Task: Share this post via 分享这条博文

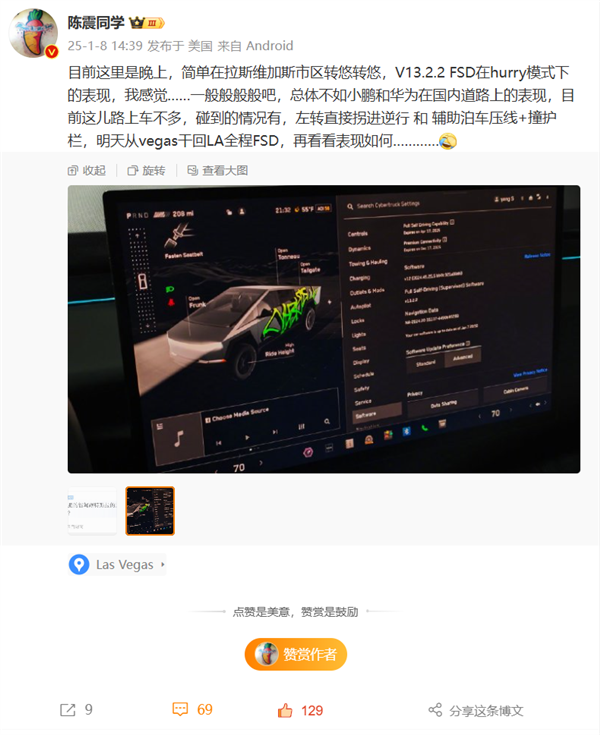Action: click(475, 710)
